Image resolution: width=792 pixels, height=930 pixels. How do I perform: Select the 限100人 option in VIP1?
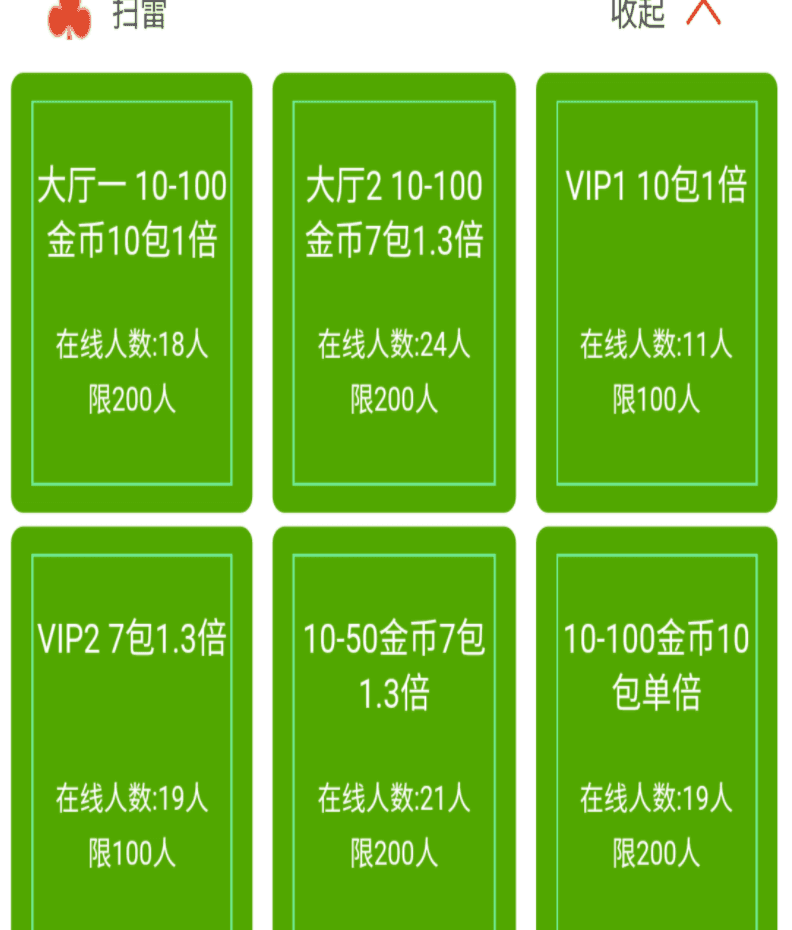tap(655, 398)
